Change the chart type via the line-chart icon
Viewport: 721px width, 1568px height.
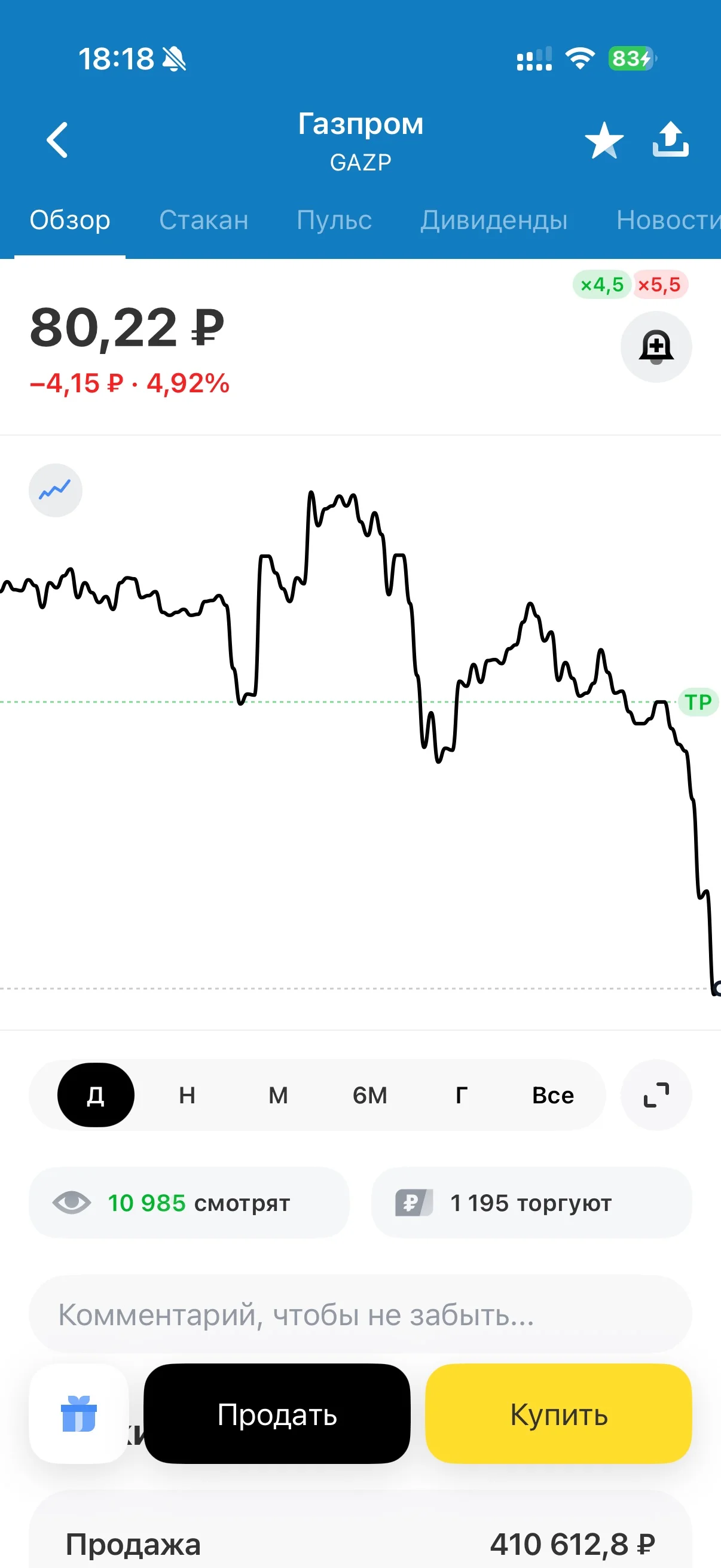(56, 490)
